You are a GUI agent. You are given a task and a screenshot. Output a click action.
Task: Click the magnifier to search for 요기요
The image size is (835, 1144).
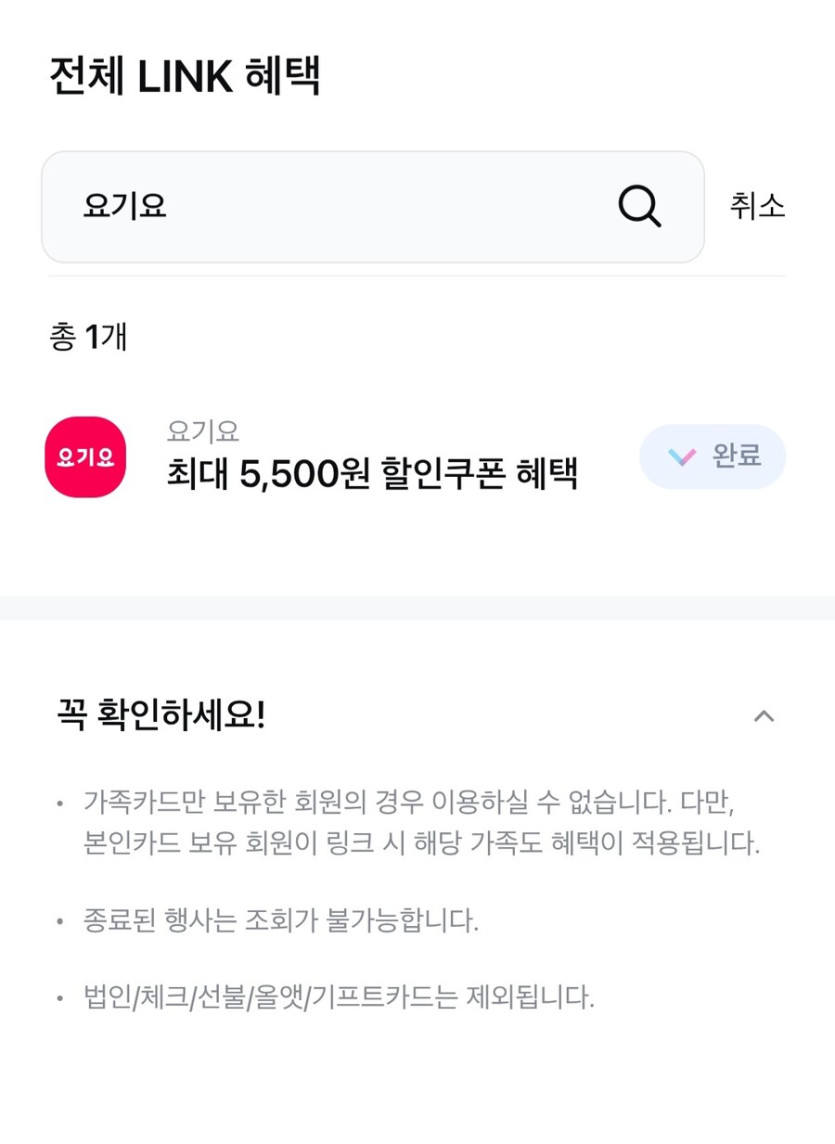pyautogui.click(x=638, y=206)
